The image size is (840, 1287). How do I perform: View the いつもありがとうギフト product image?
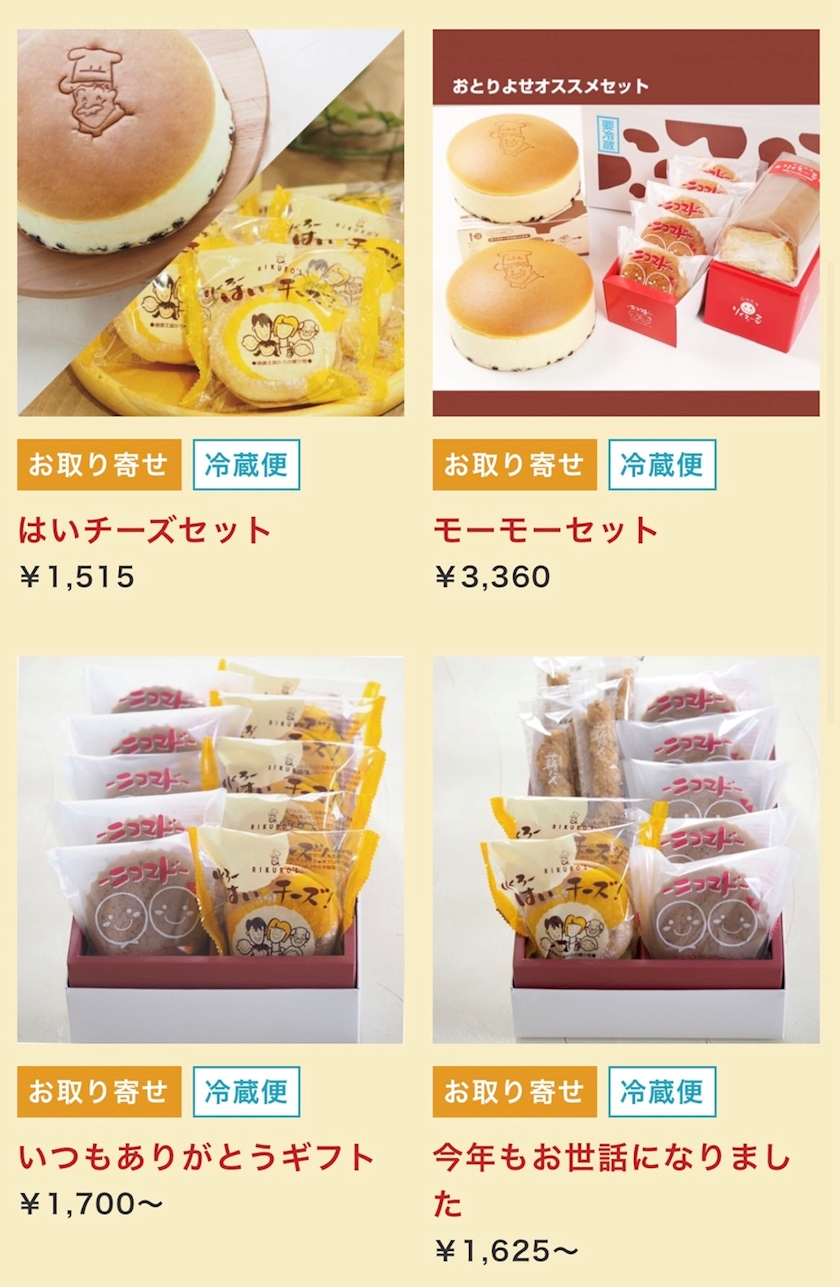(x=211, y=850)
